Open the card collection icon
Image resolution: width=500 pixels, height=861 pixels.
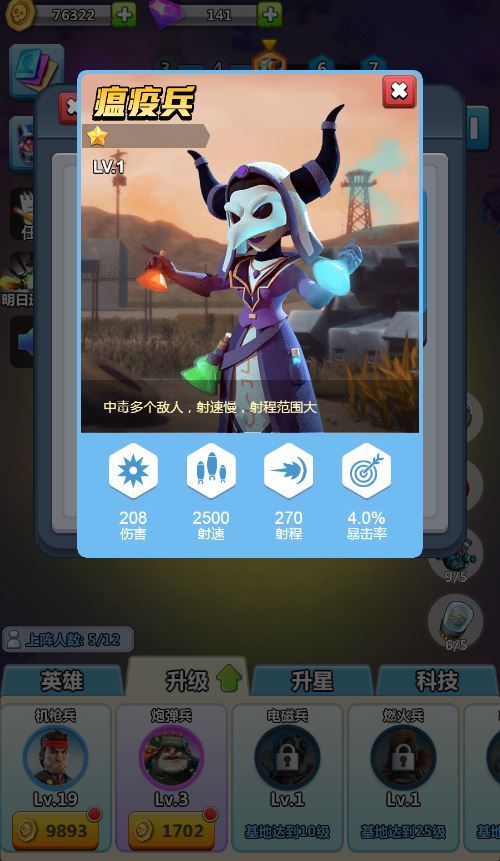tap(36, 71)
